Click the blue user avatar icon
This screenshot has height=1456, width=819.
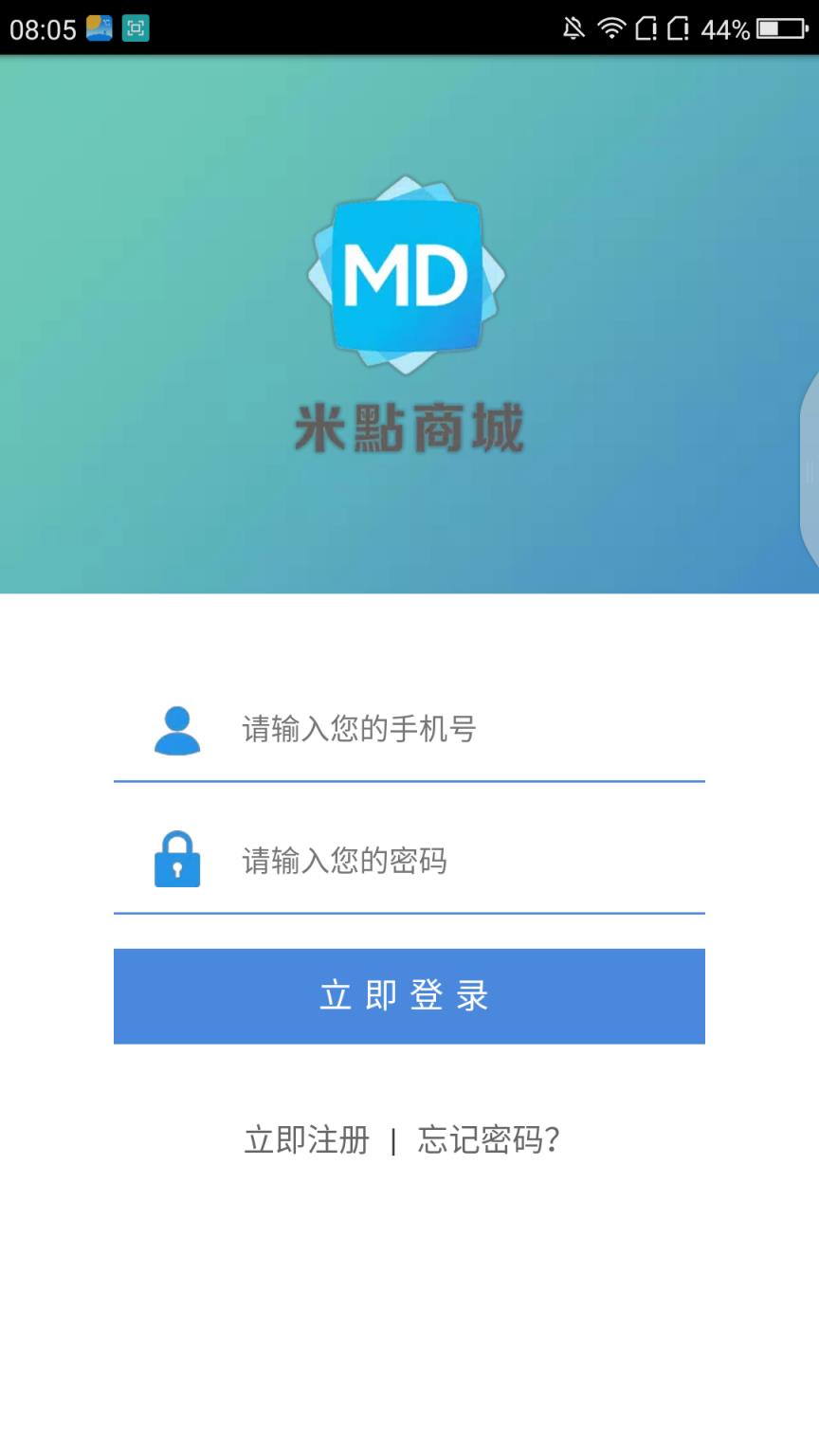coord(175,732)
